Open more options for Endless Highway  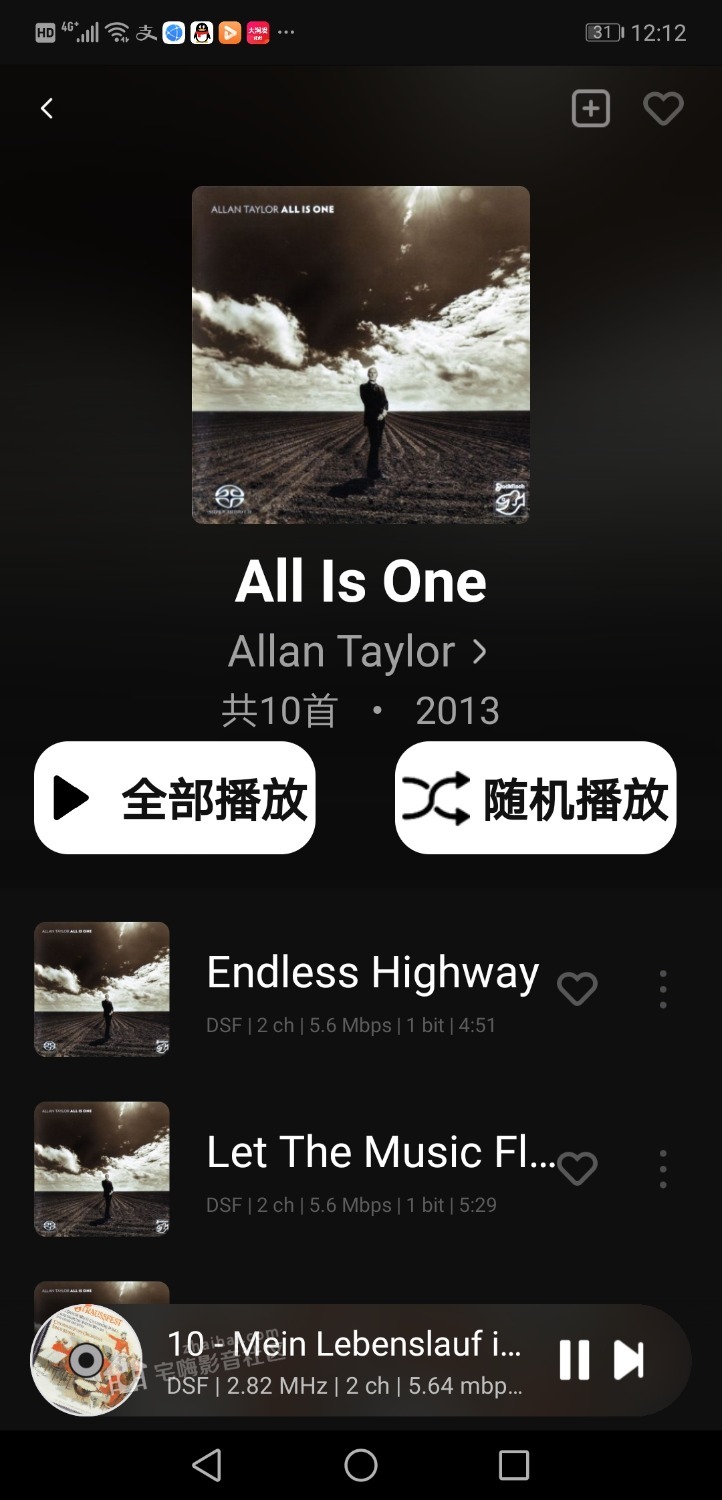[x=662, y=989]
